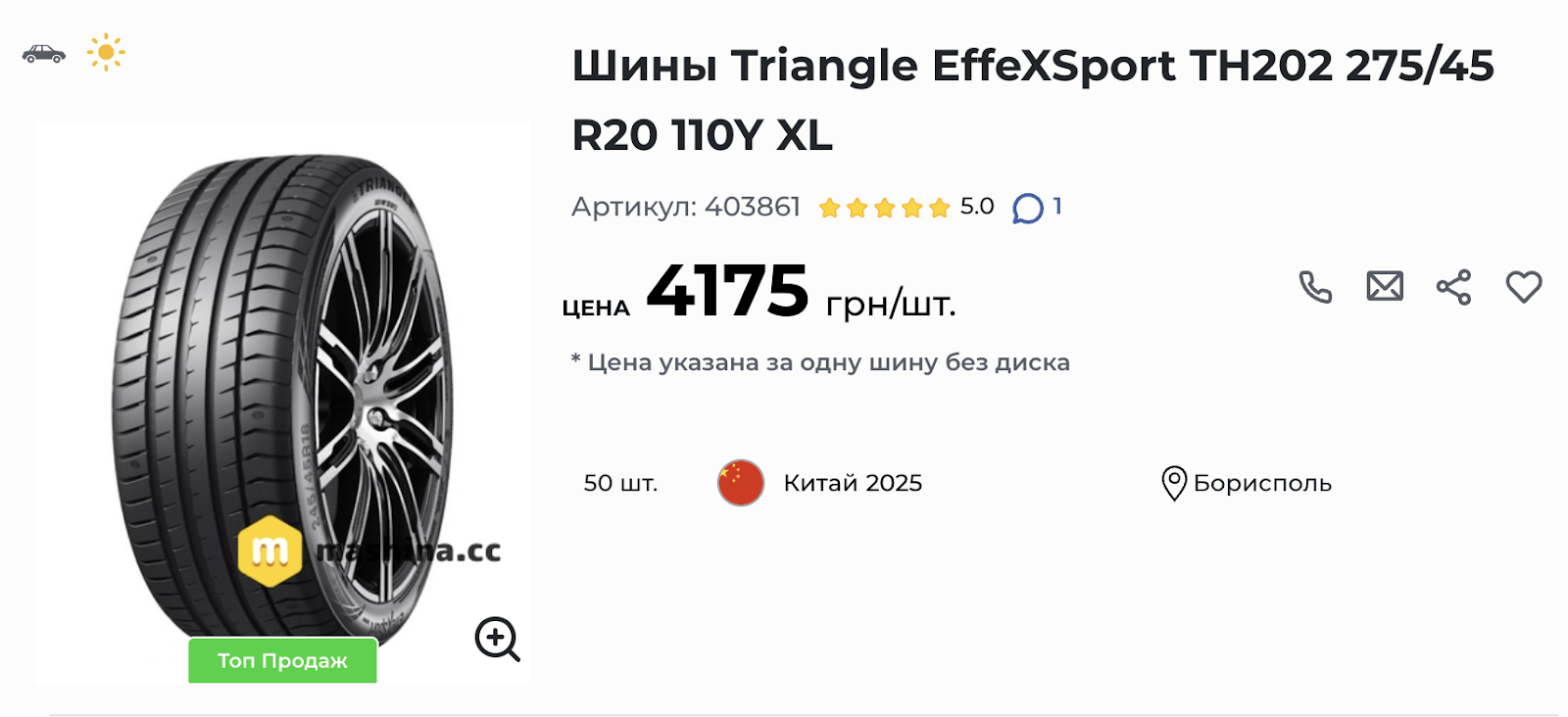Call the seller via phone icon
Viewport: 1568px width, 717px height.
coord(1314,287)
